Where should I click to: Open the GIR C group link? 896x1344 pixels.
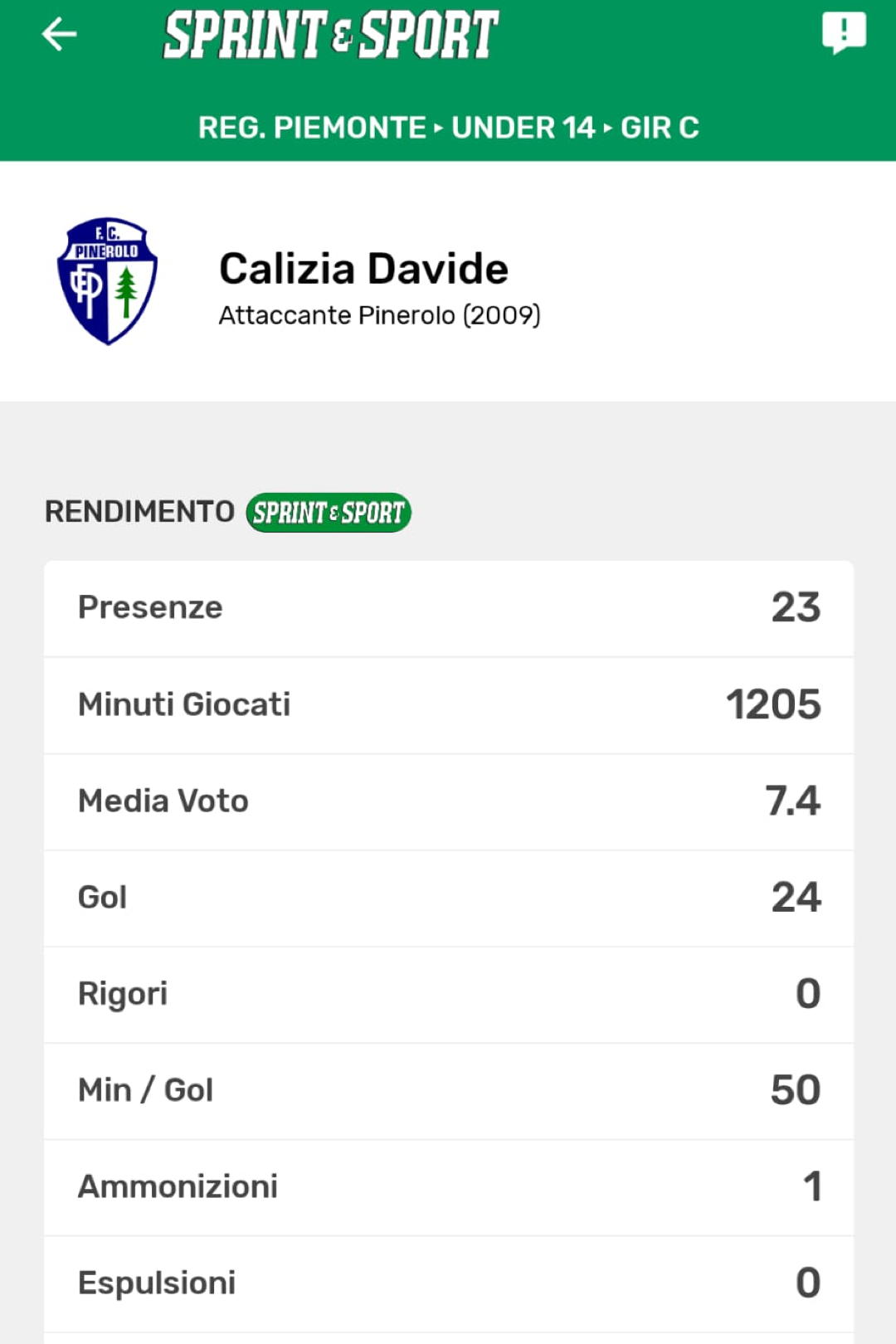(x=660, y=128)
